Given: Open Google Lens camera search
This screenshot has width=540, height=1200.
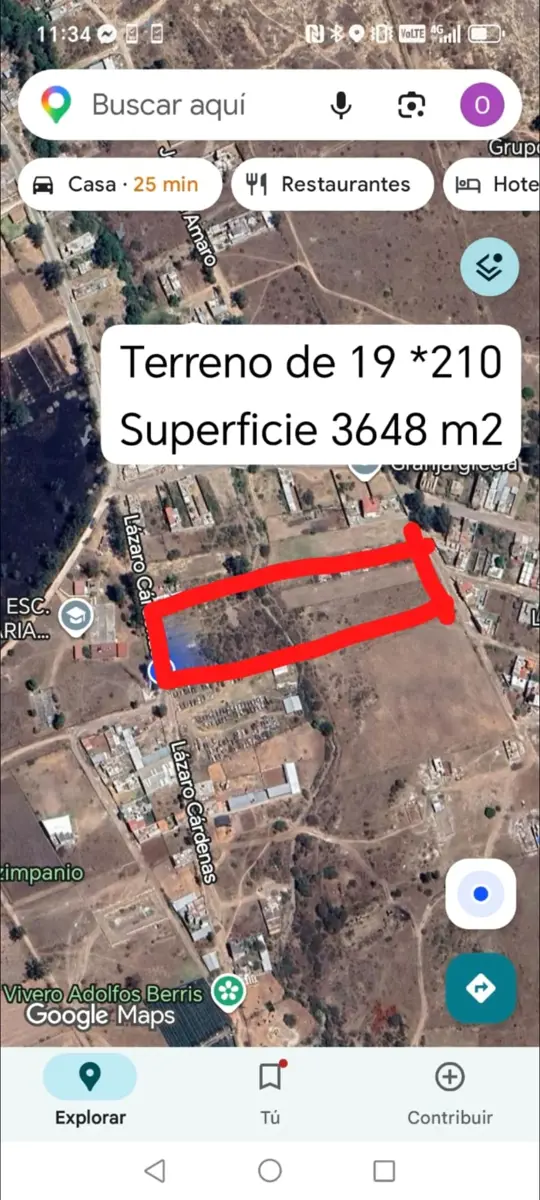Looking at the screenshot, I should click(411, 105).
